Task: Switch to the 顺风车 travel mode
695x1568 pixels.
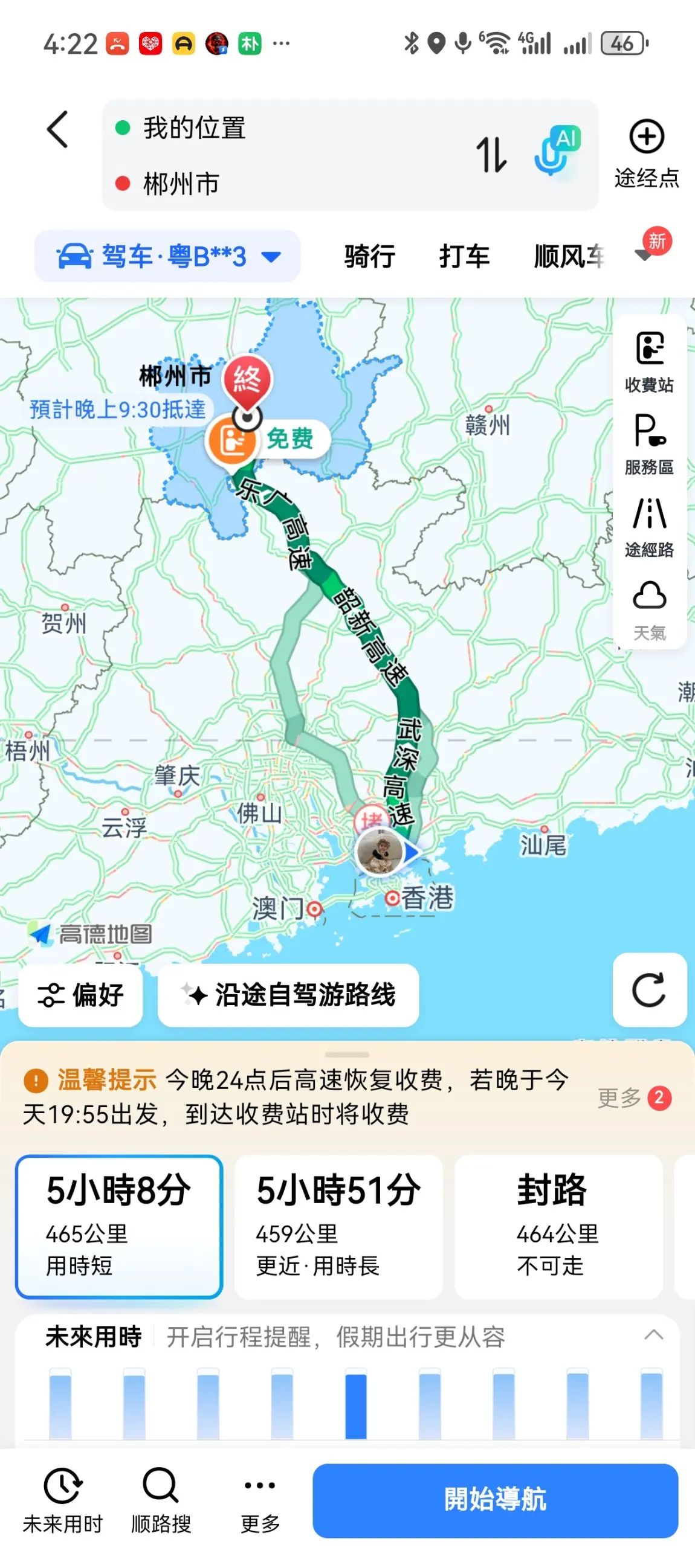Action: 568,256
